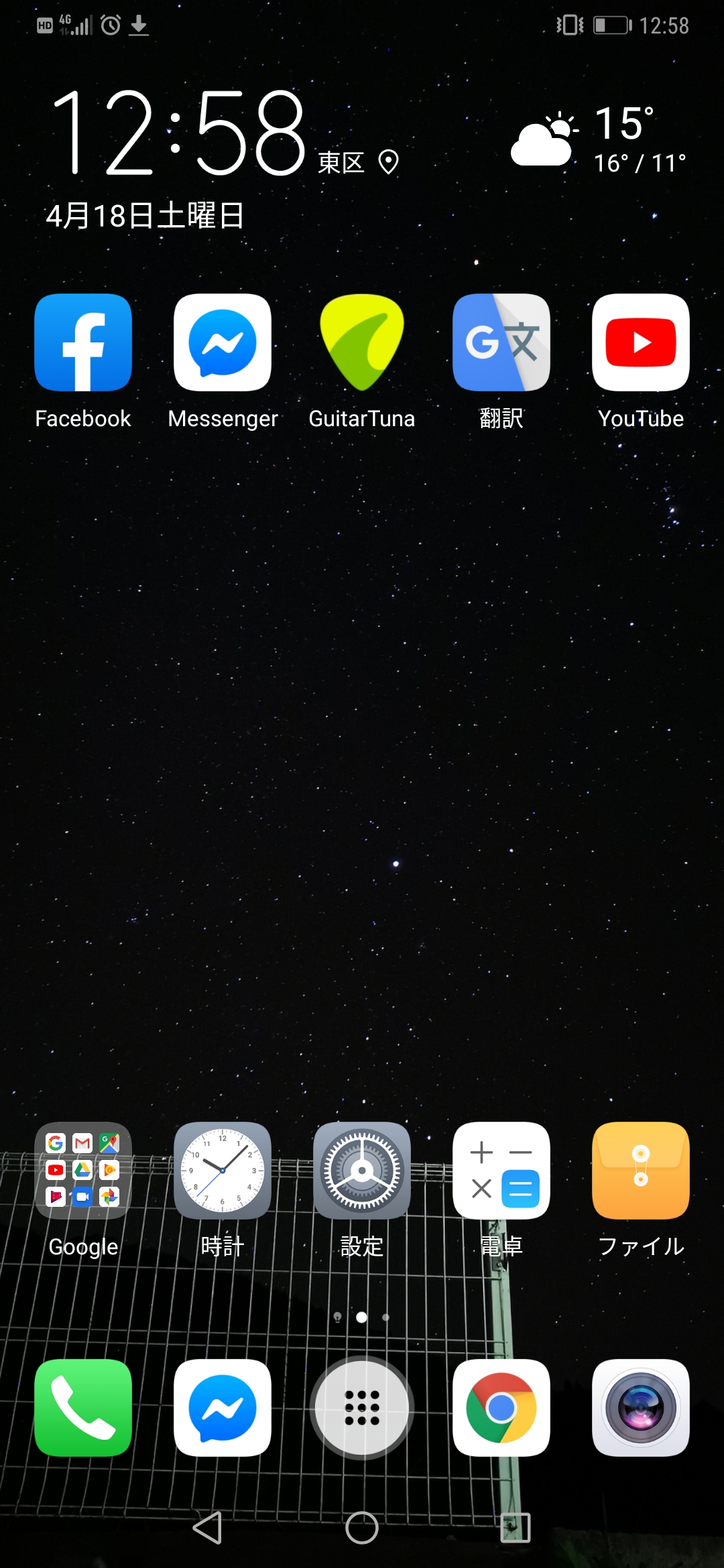The width and height of the screenshot is (724, 1568).
Task: Open Messenger from the dock
Action: (x=223, y=1407)
